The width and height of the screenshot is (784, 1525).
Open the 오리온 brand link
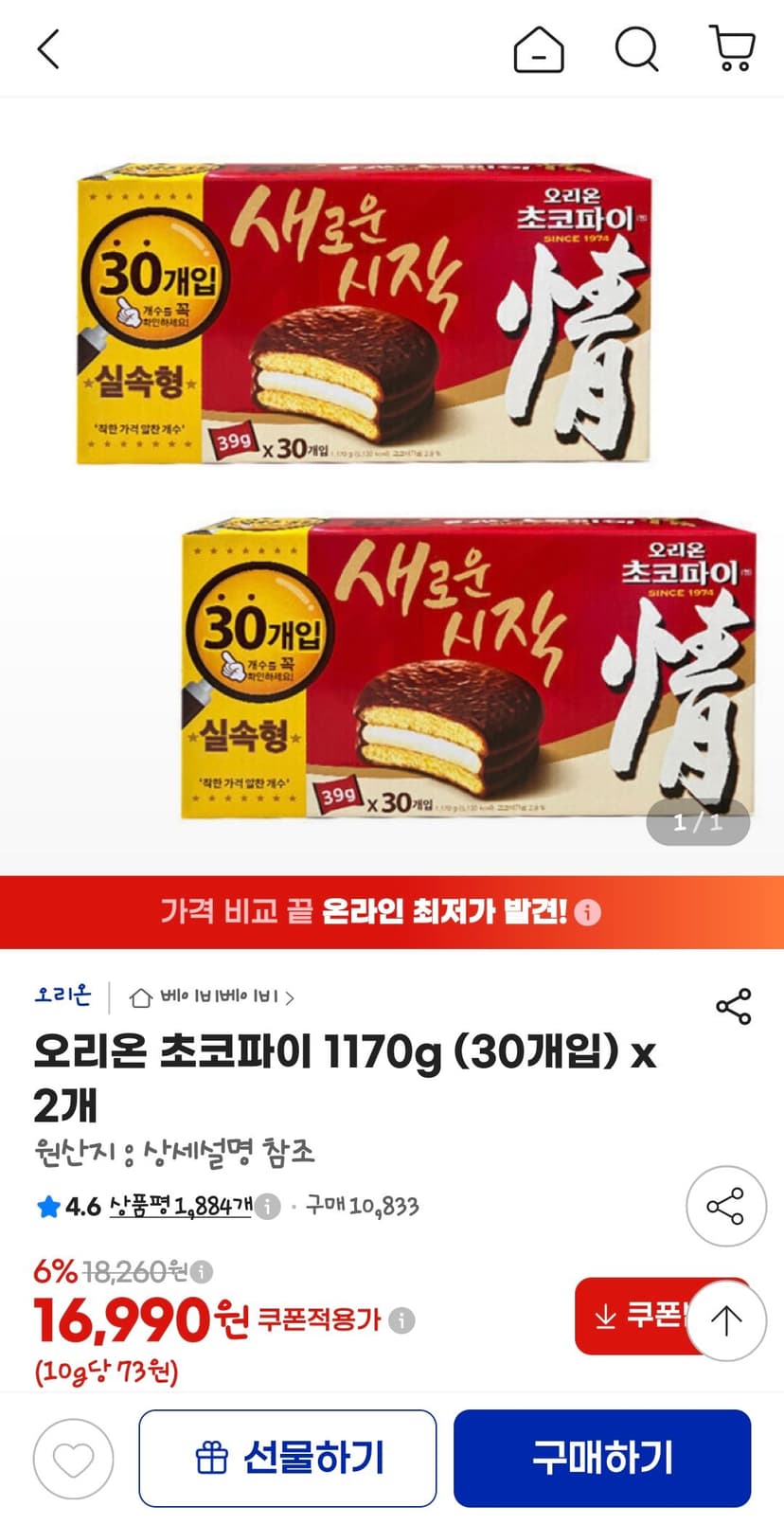[62, 996]
